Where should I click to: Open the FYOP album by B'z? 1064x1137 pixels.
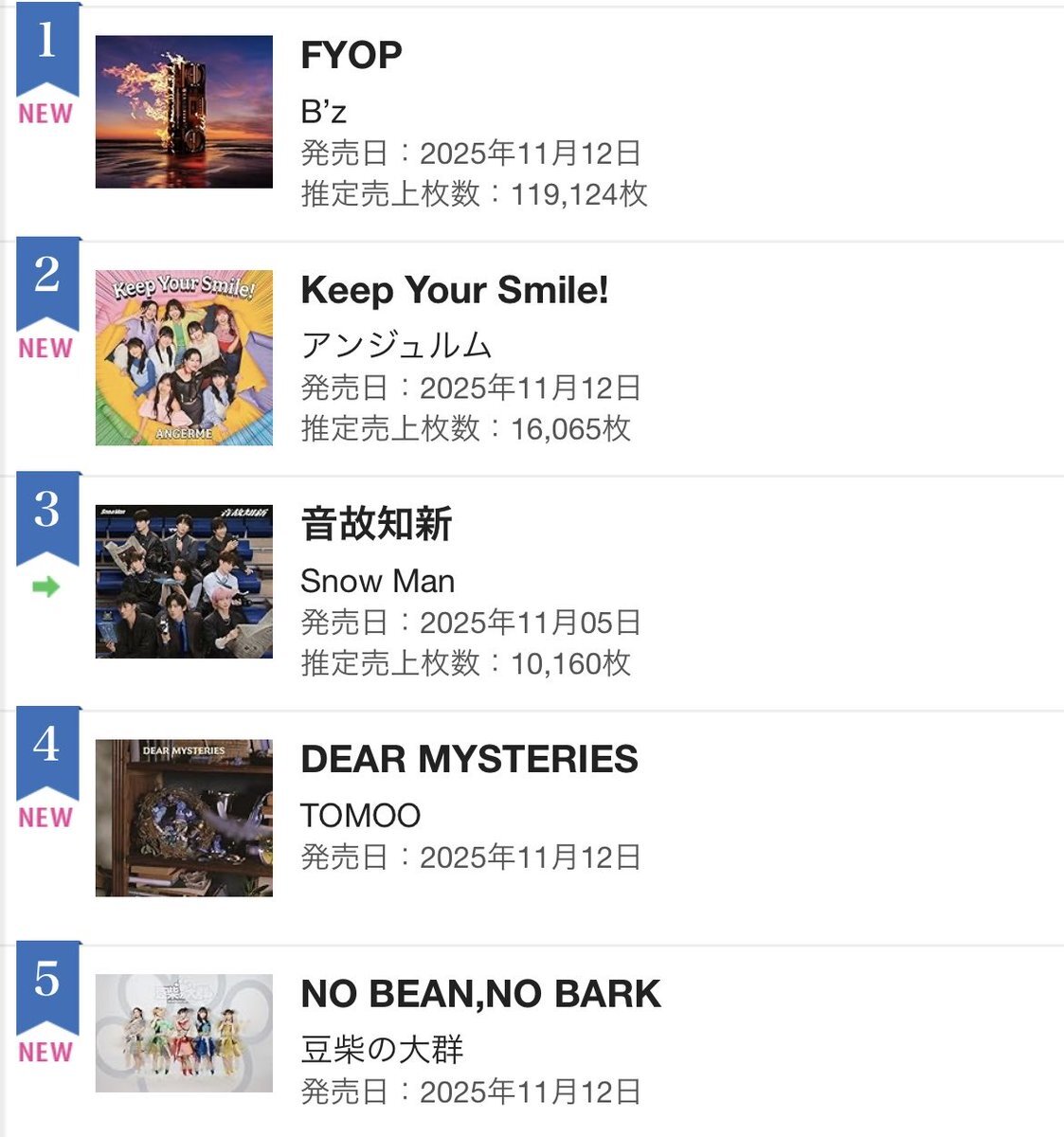tap(352, 56)
